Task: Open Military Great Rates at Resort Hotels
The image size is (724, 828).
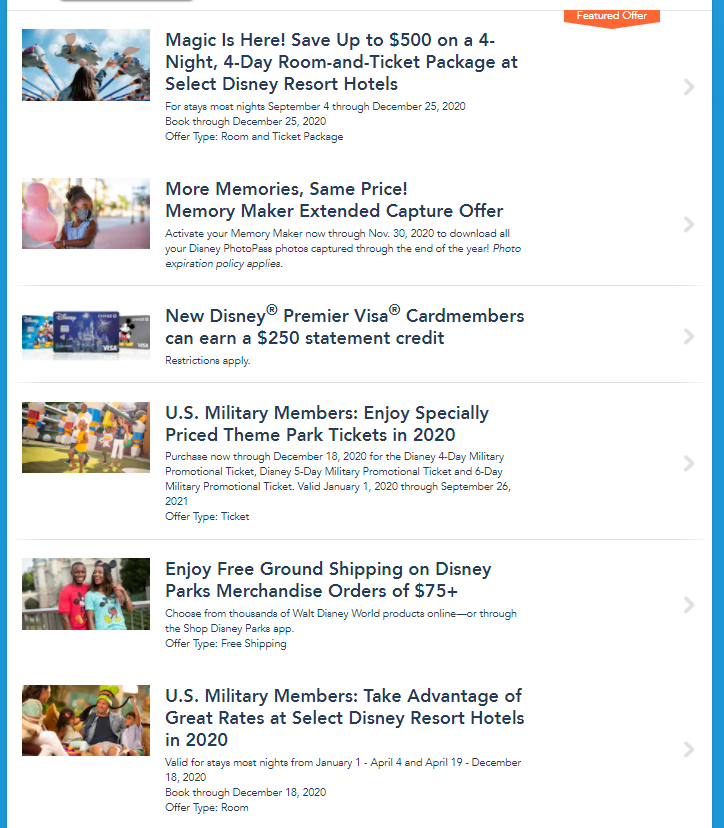Action: [x=344, y=718]
